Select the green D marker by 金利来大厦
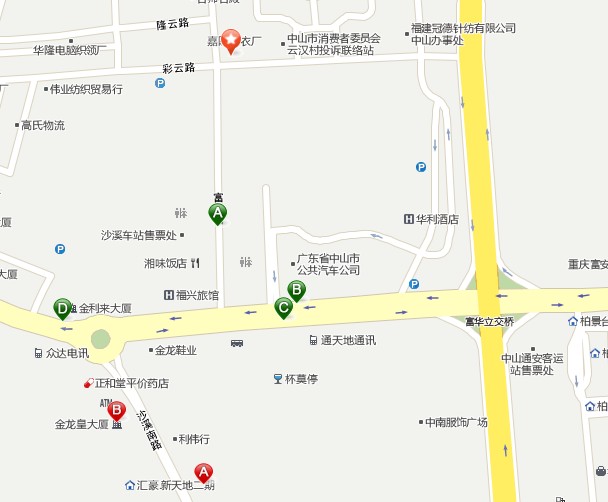This screenshot has width=608, height=502. coord(63,309)
